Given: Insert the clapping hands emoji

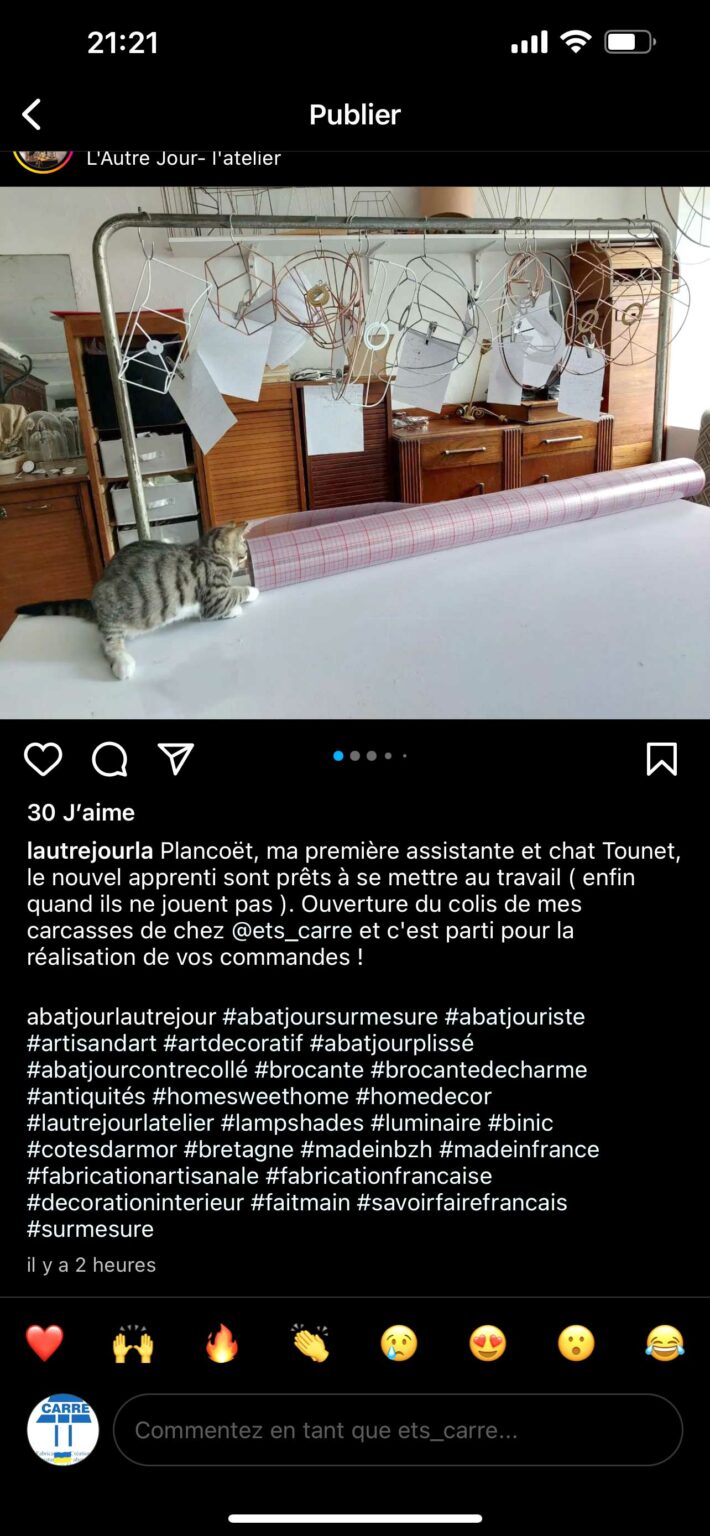Looking at the screenshot, I should click(310, 1343).
